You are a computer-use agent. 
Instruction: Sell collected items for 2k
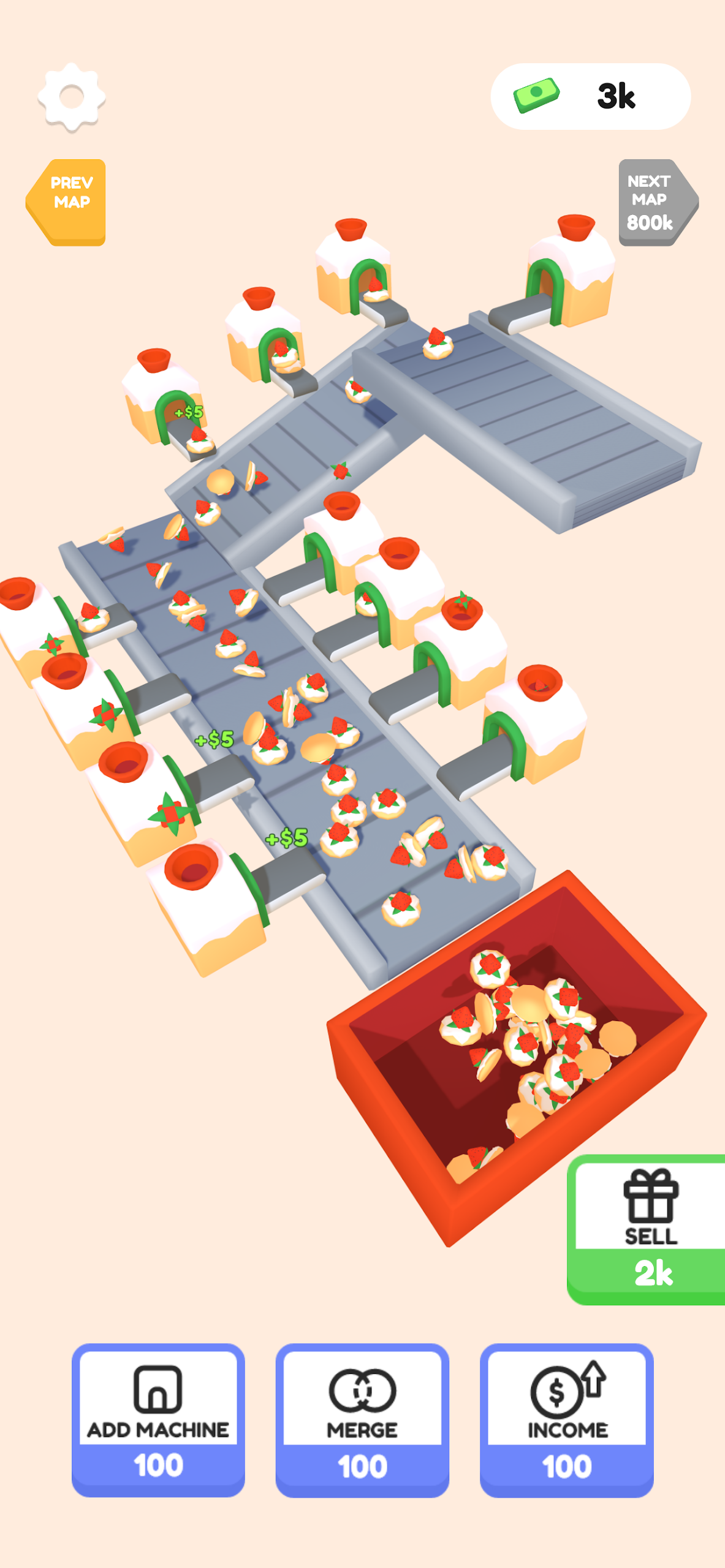(x=647, y=1230)
